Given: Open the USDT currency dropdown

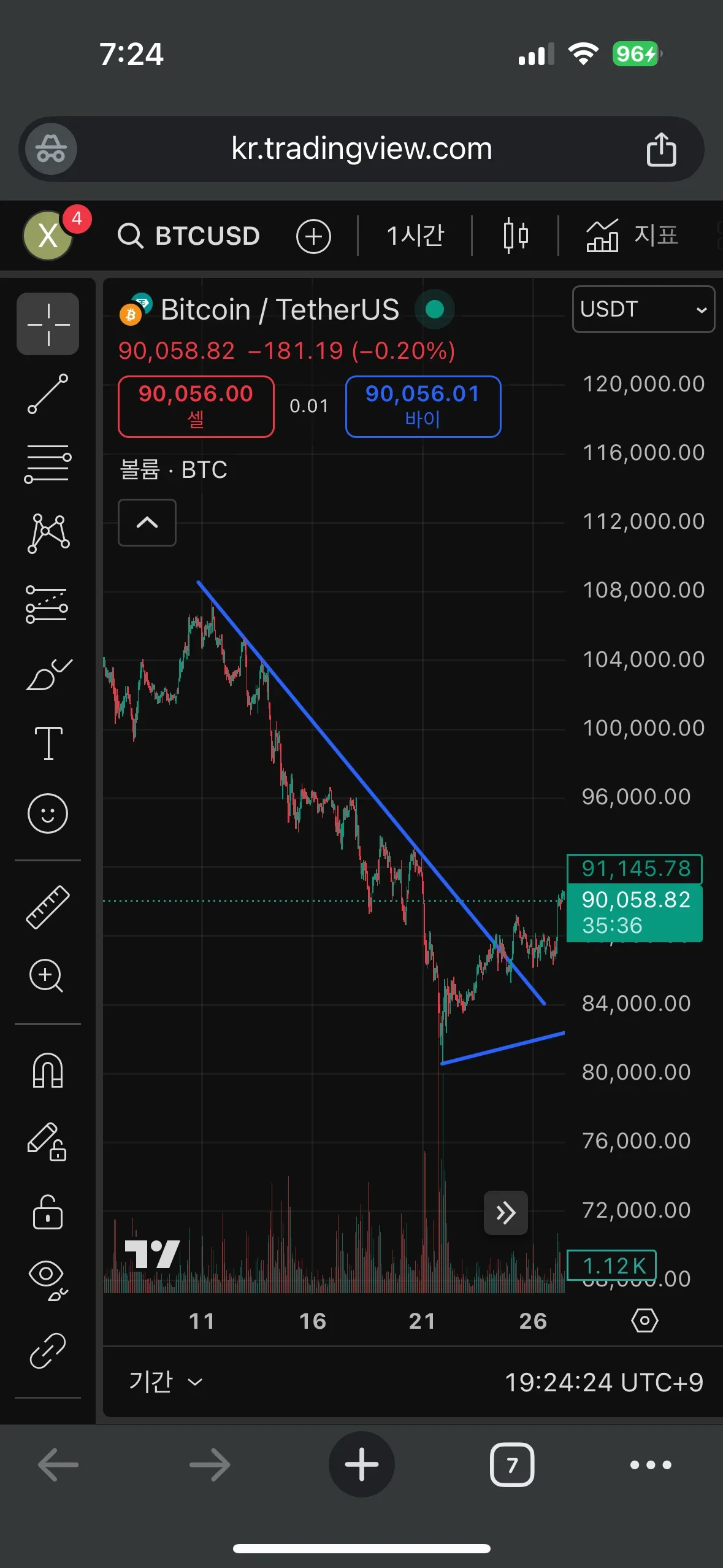Looking at the screenshot, I should [x=643, y=309].
